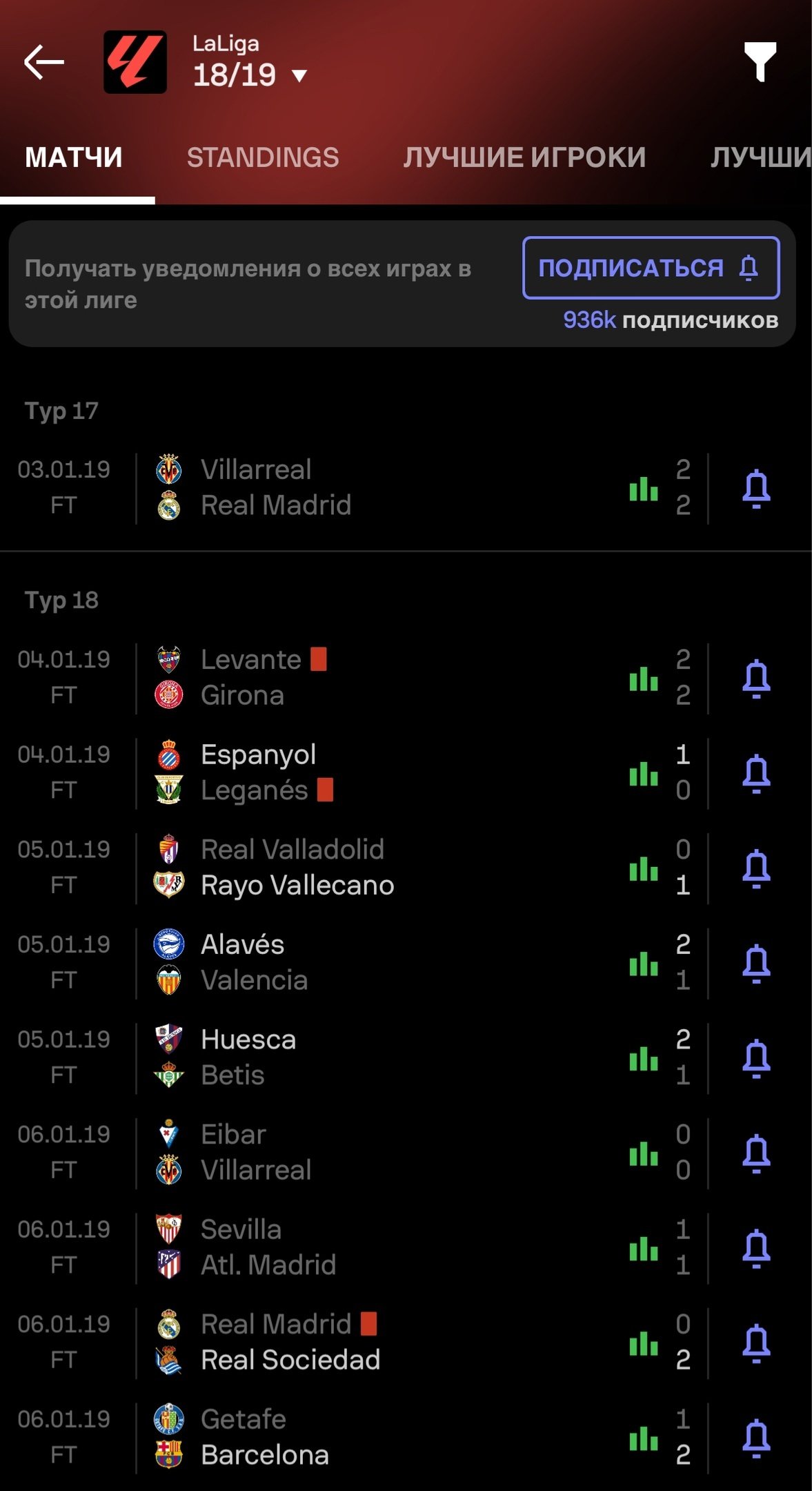The width and height of the screenshot is (812, 1491).
Task: Open stats icon for Alavés vs Valencia
Action: pyautogui.click(x=643, y=962)
